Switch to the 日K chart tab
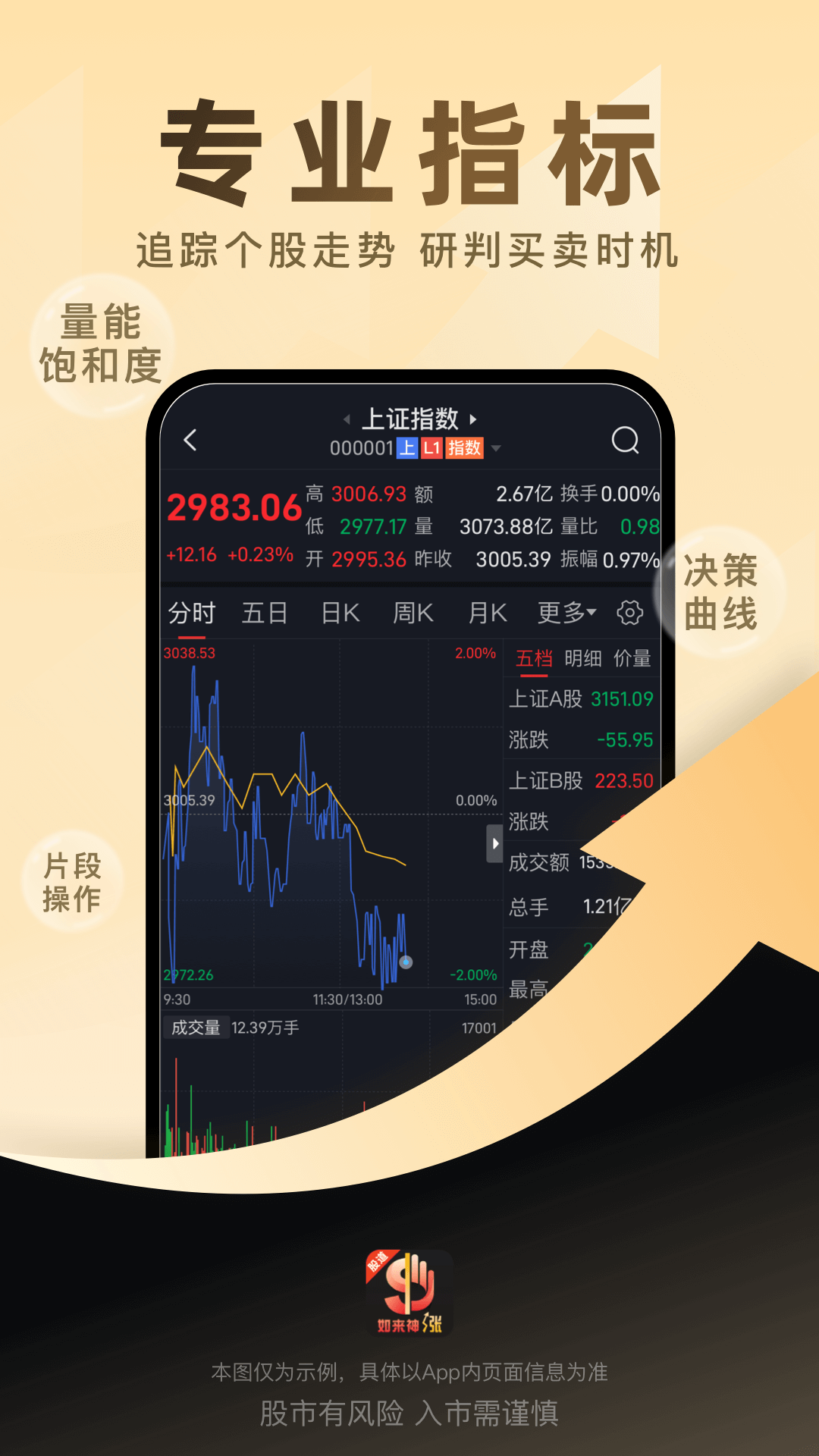 pyautogui.click(x=339, y=613)
